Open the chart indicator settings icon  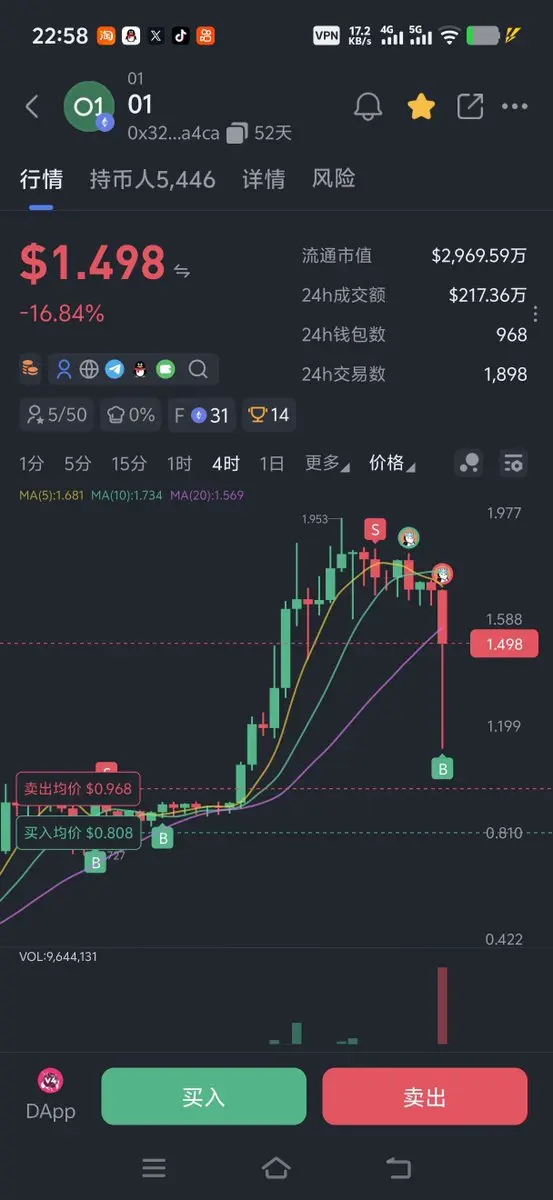[x=514, y=463]
